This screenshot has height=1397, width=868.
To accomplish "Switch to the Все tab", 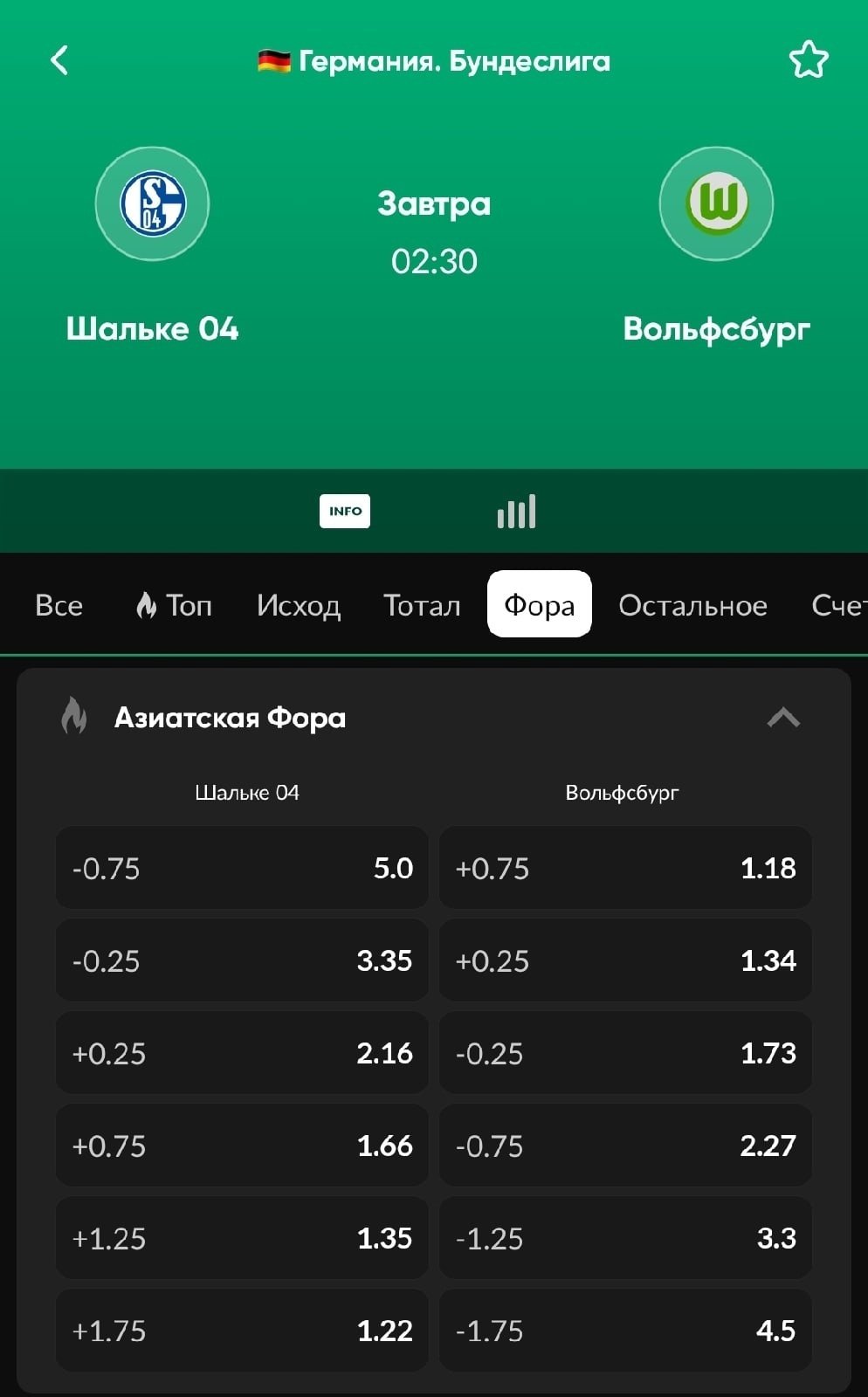I will [59, 605].
